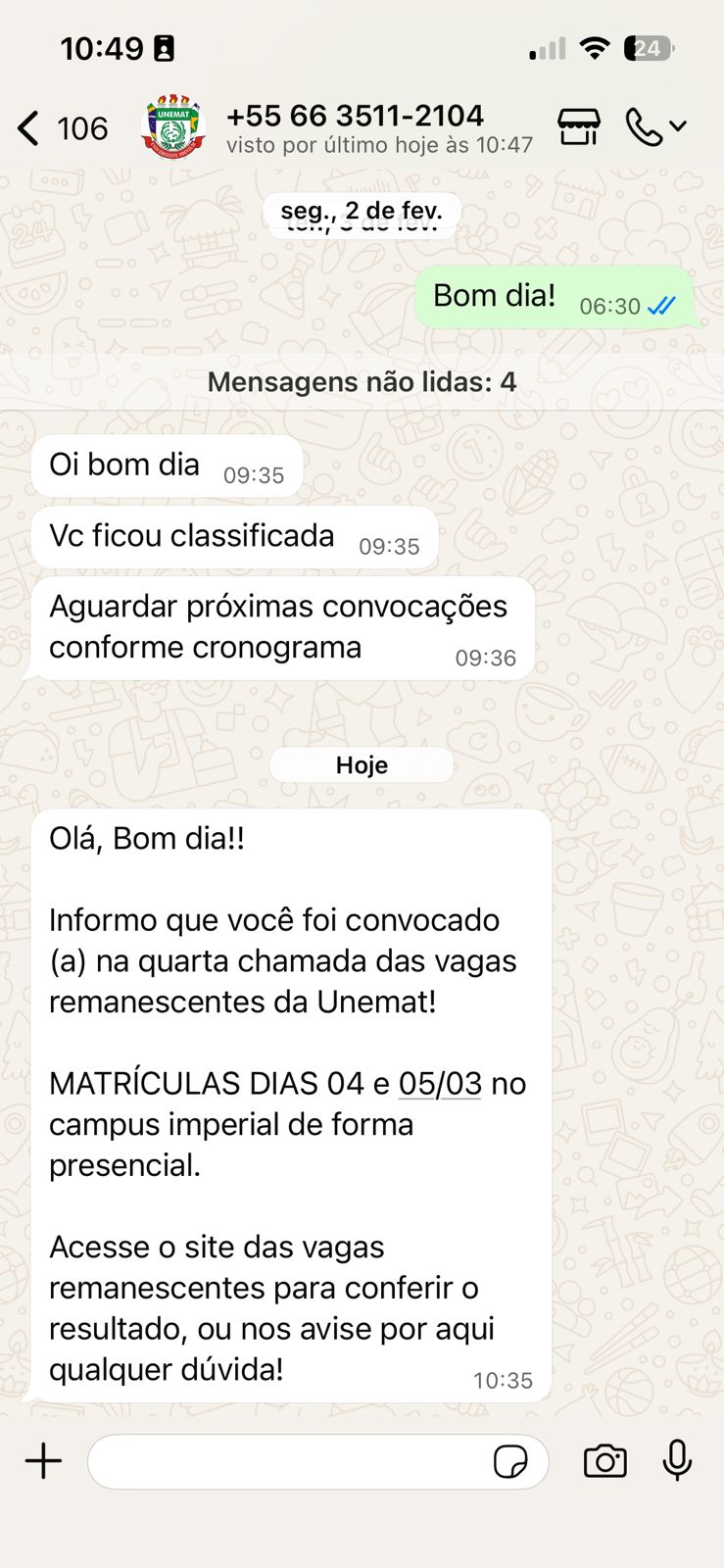724x1568 pixels.
Task: Open the attachment plus menu
Action: [x=43, y=1461]
